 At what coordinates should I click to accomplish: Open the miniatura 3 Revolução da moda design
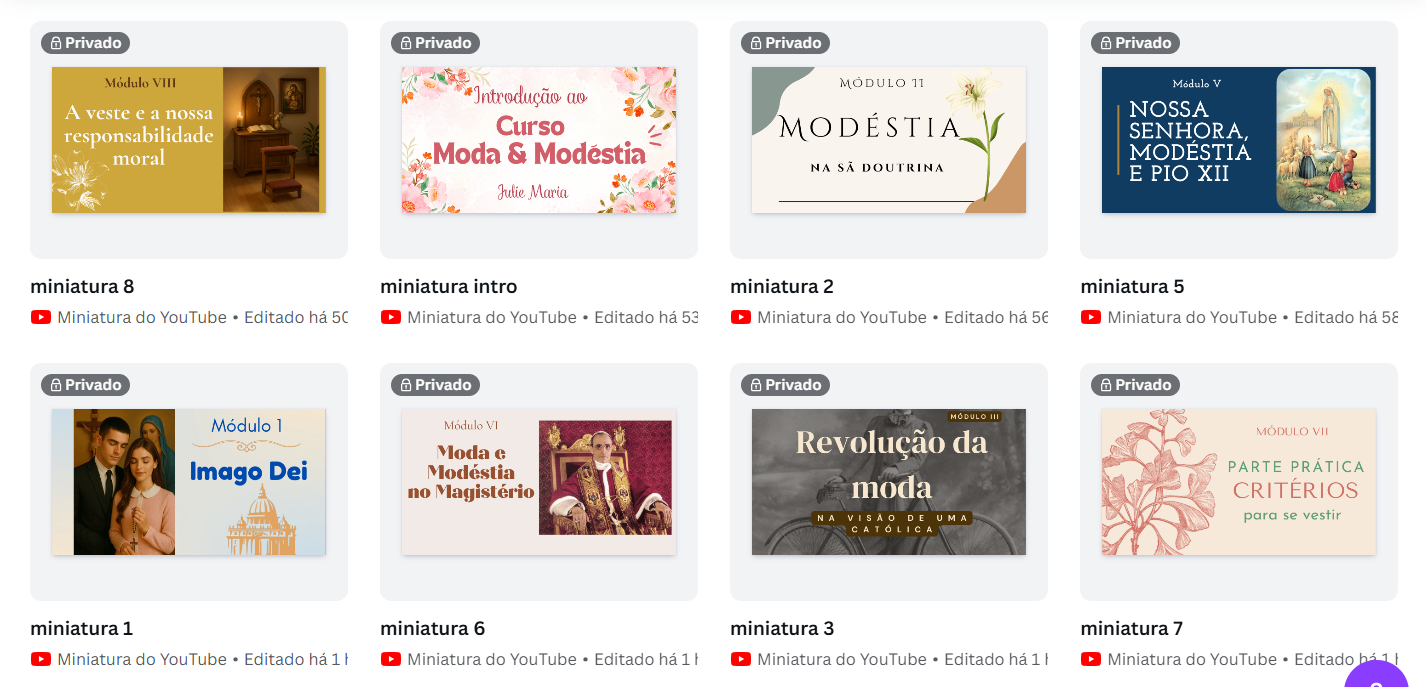point(889,482)
